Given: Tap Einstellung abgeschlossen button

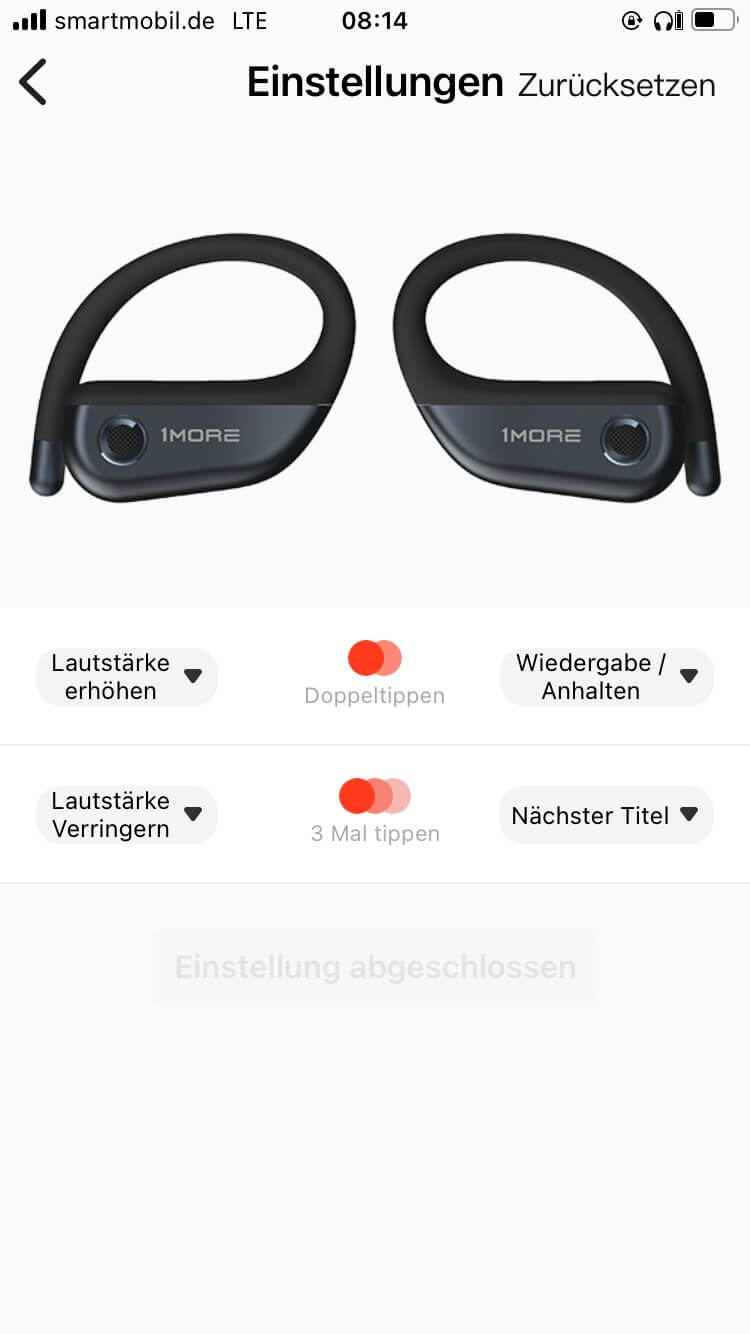Looking at the screenshot, I should [x=375, y=967].
